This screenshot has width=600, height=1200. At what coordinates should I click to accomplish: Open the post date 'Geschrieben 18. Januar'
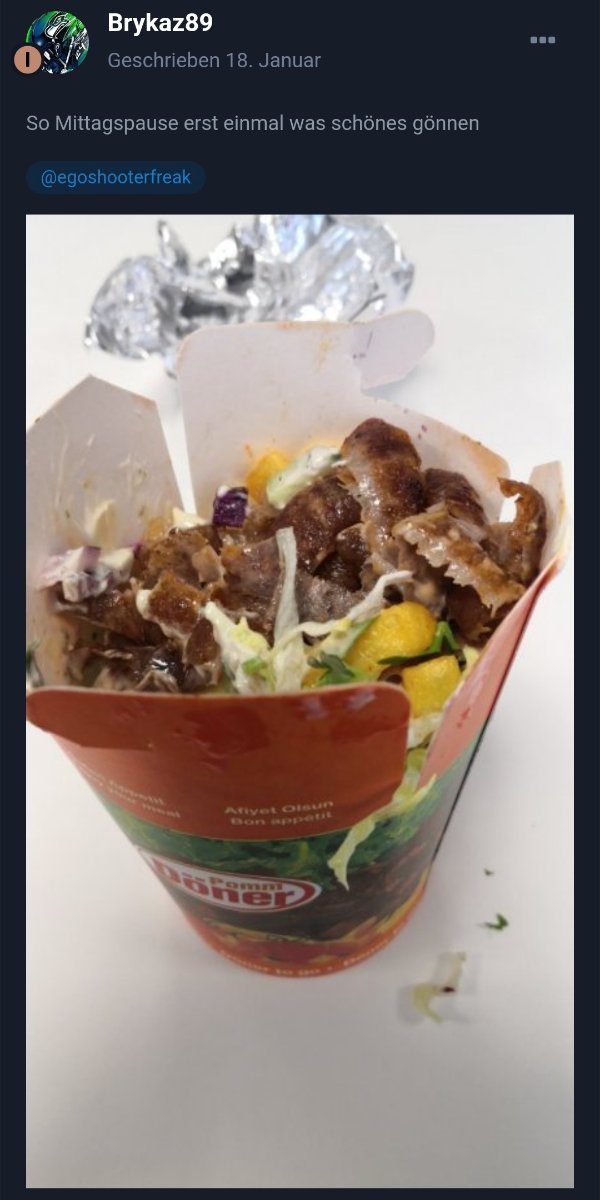(214, 60)
